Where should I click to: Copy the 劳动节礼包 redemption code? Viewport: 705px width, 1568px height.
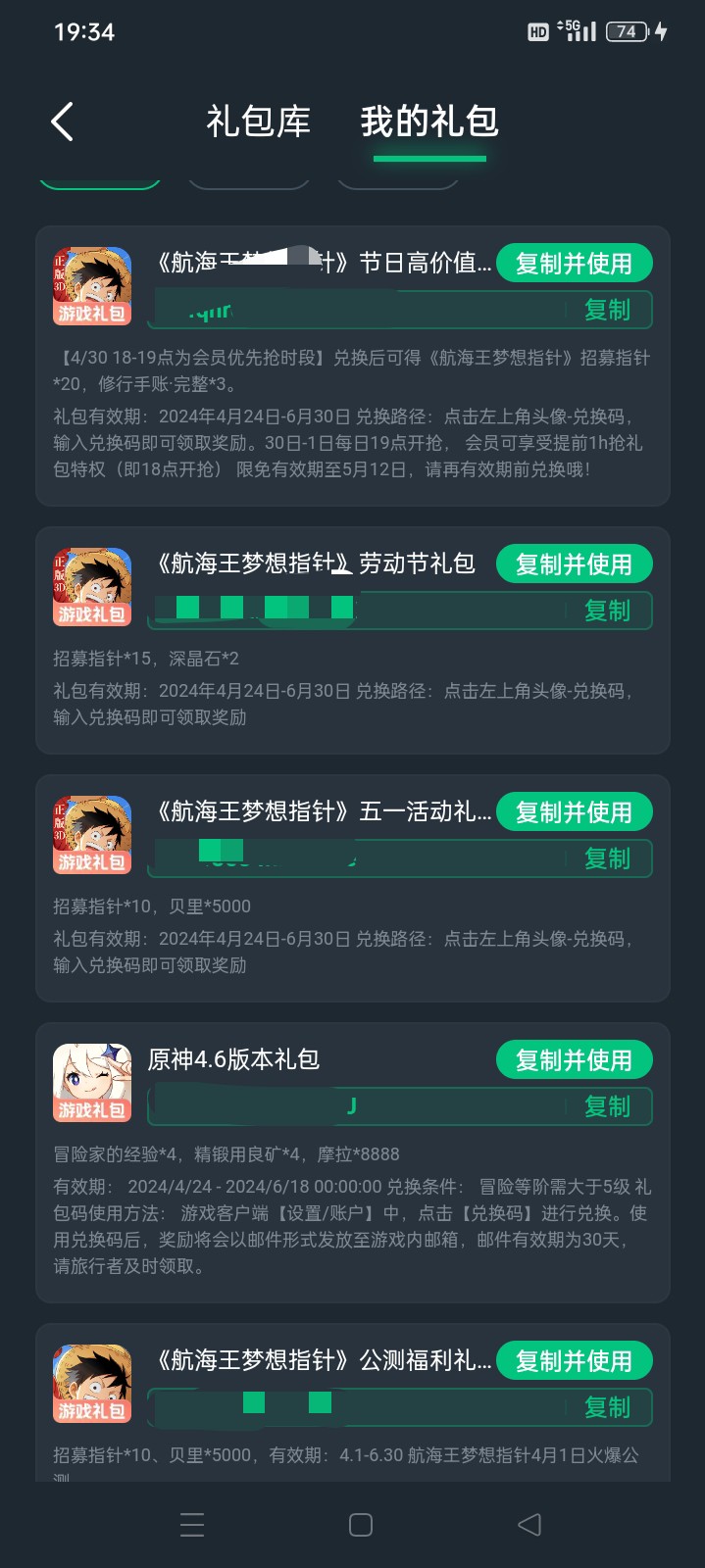click(x=607, y=612)
